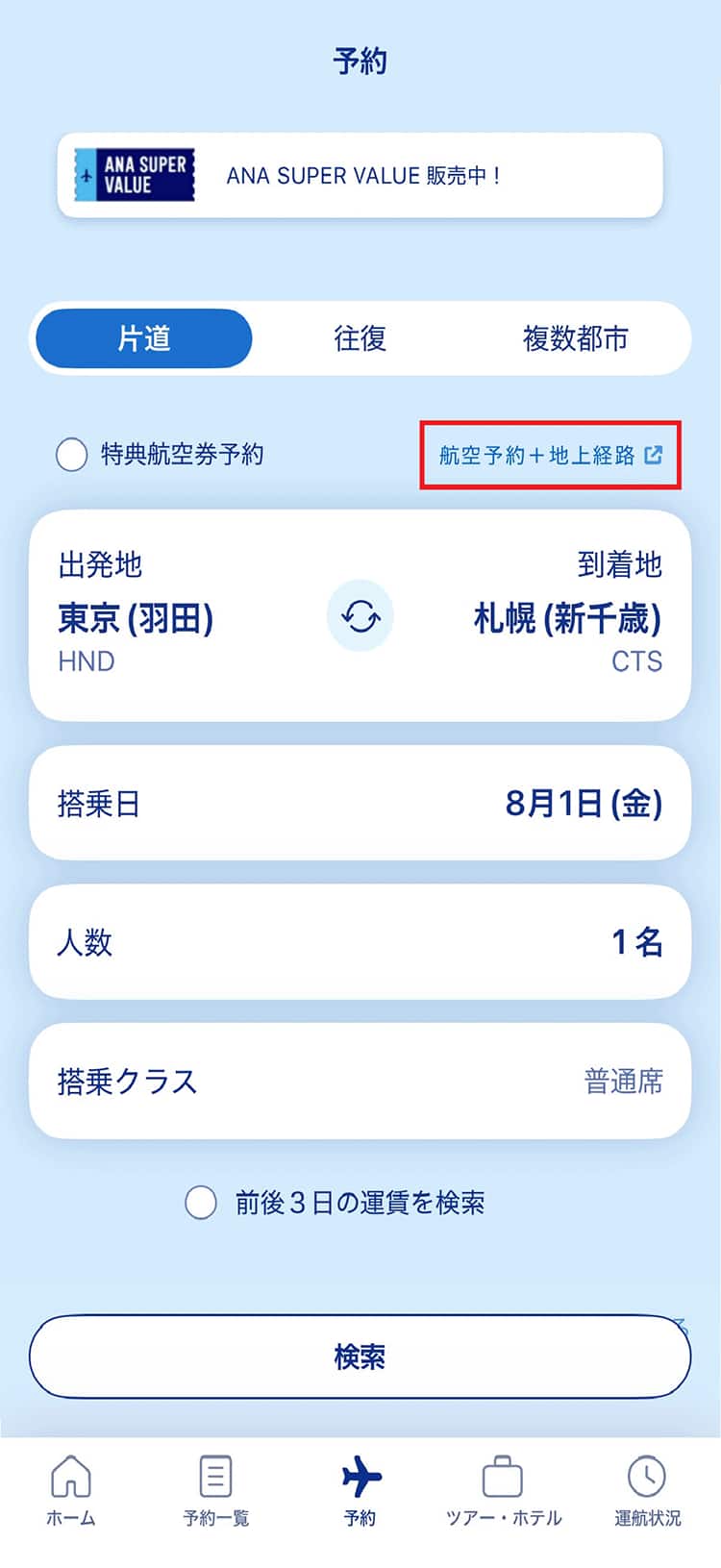Tap the 検索 search button
Viewport: 721px width, 1568px height.
tap(360, 1356)
